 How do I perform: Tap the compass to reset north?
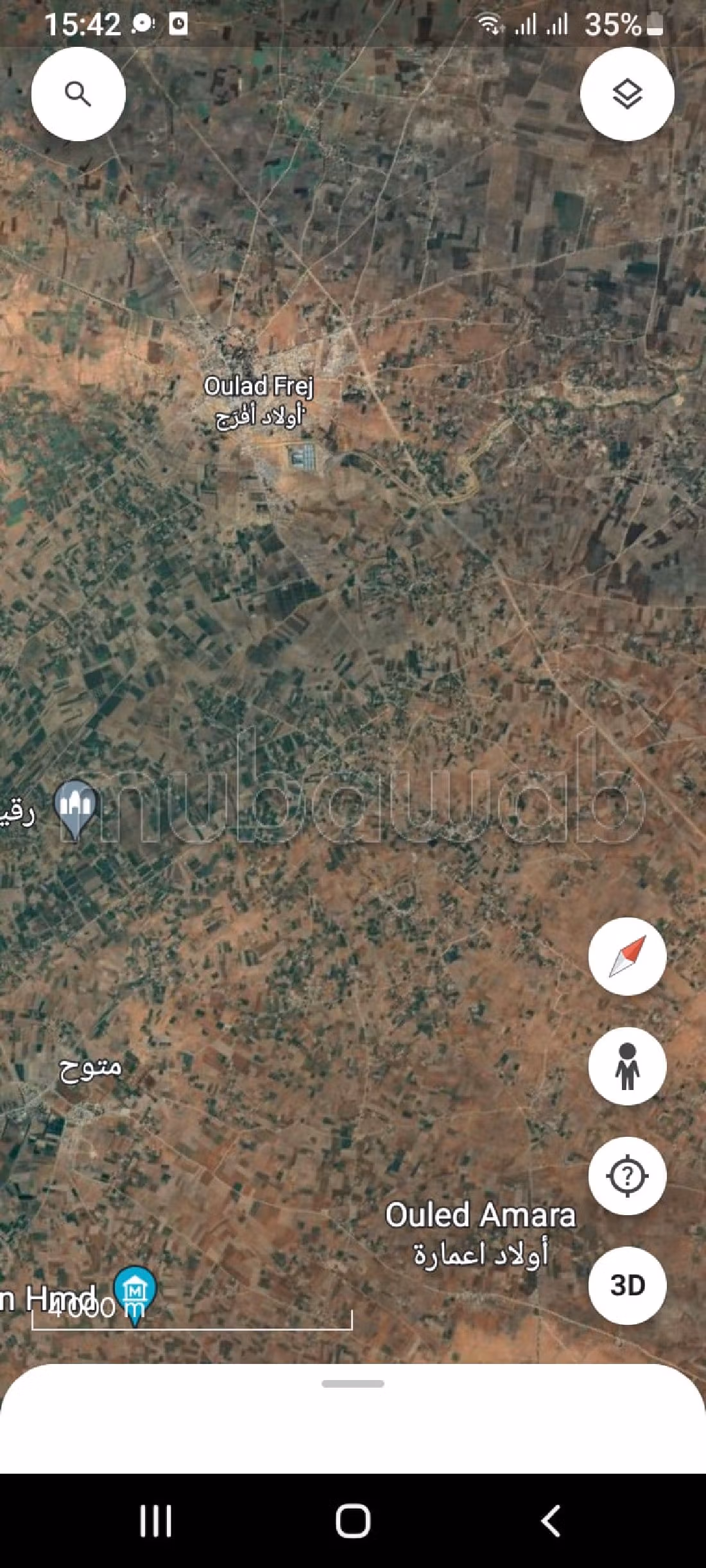627,956
